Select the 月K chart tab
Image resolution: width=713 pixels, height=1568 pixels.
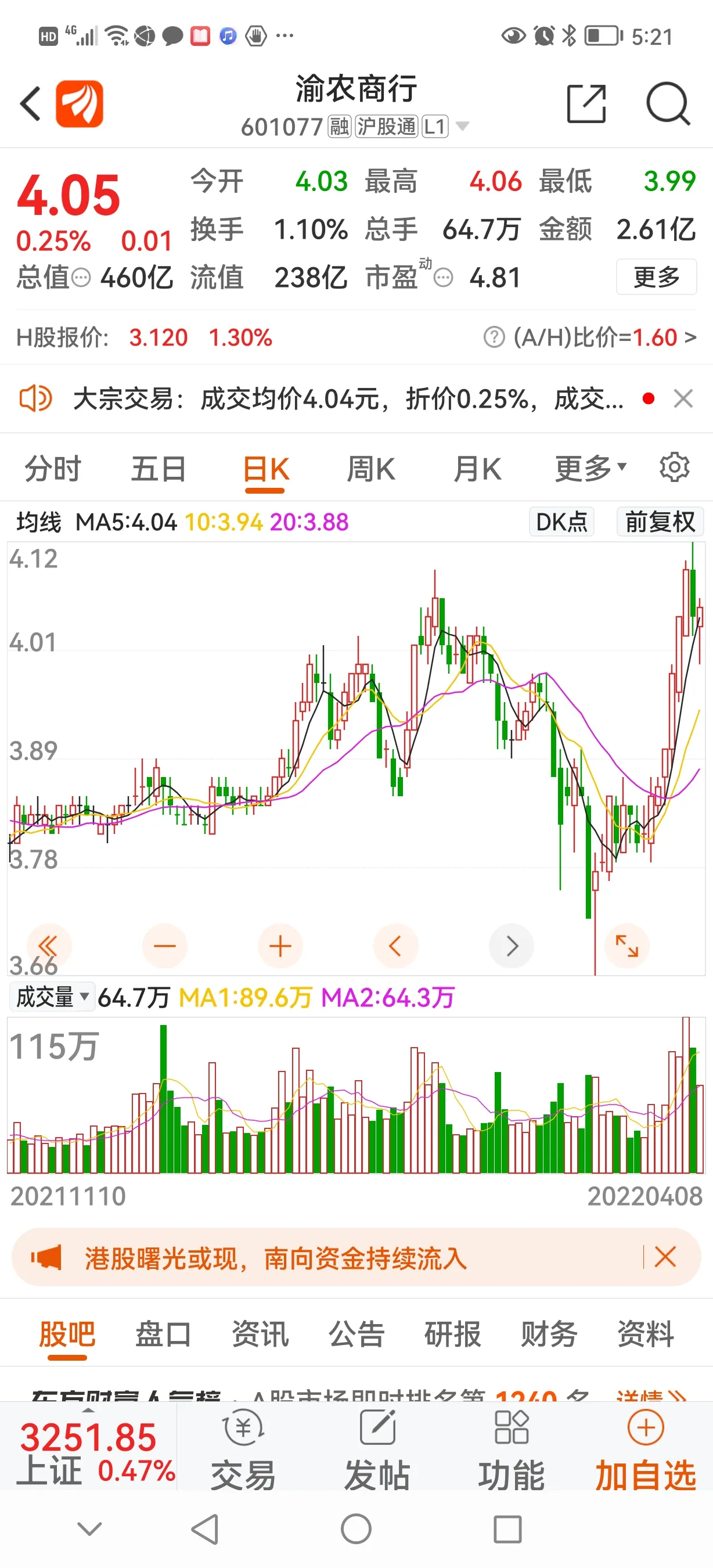[477, 469]
